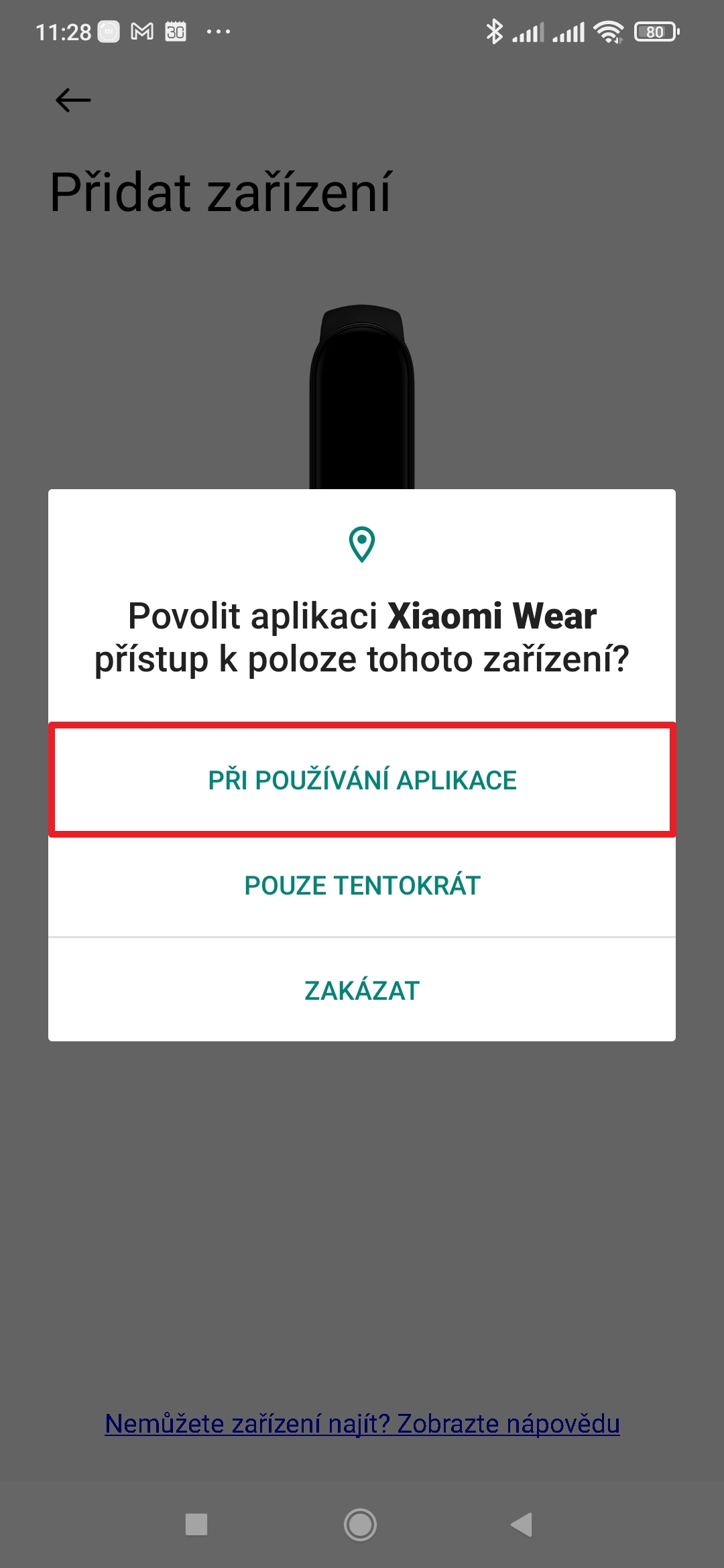Allow location while using the app
Viewport: 724px width, 1568px height.
point(362,780)
